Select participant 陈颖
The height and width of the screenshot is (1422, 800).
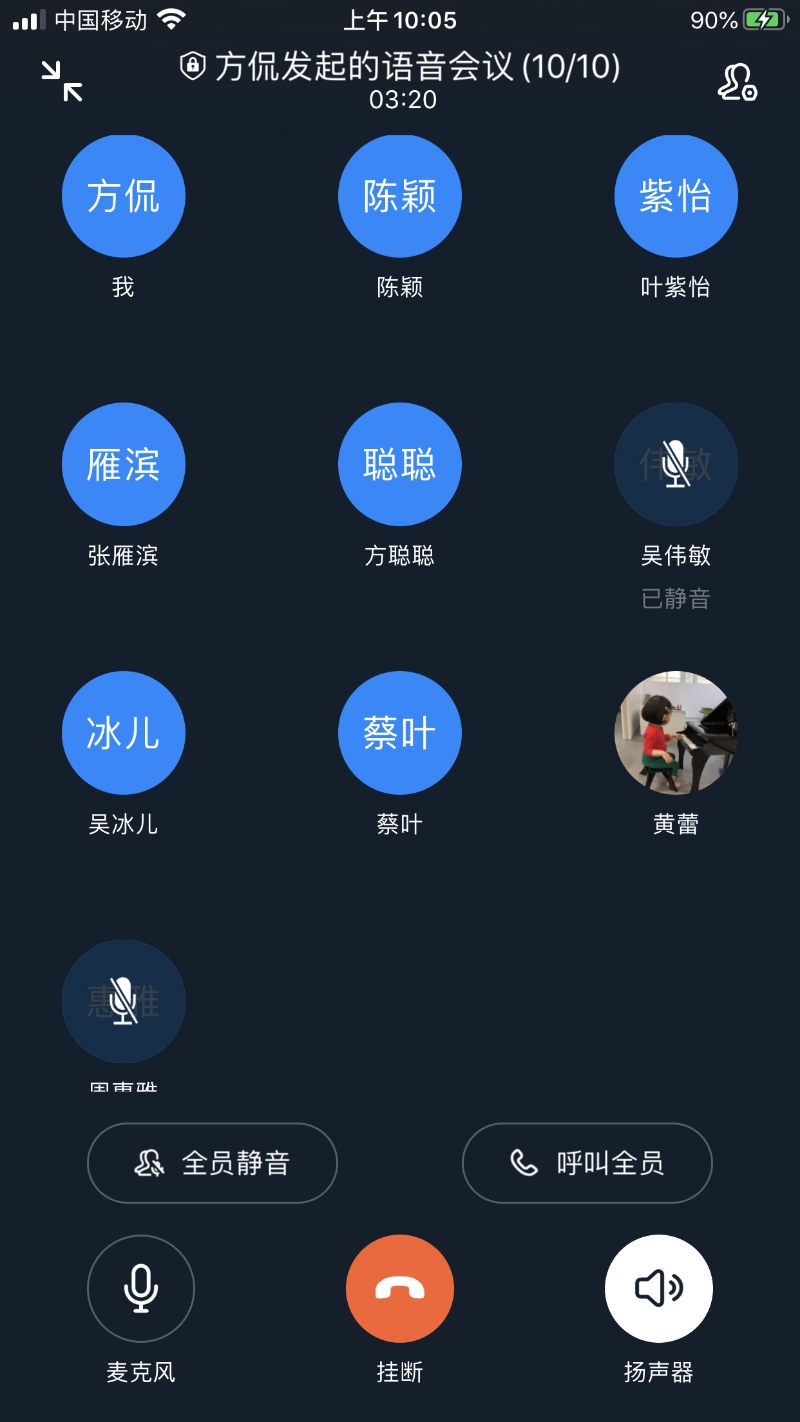(400, 196)
